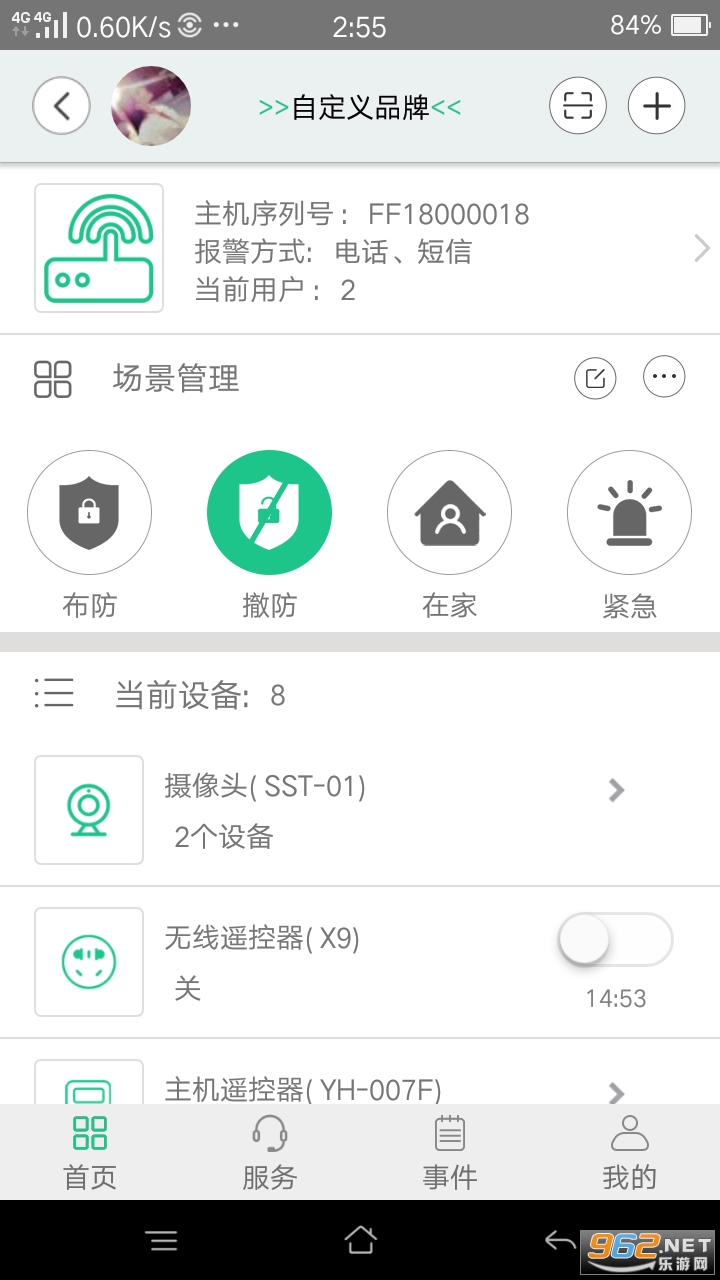
Task: Open the 事件 tab
Action: tap(450, 1152)
